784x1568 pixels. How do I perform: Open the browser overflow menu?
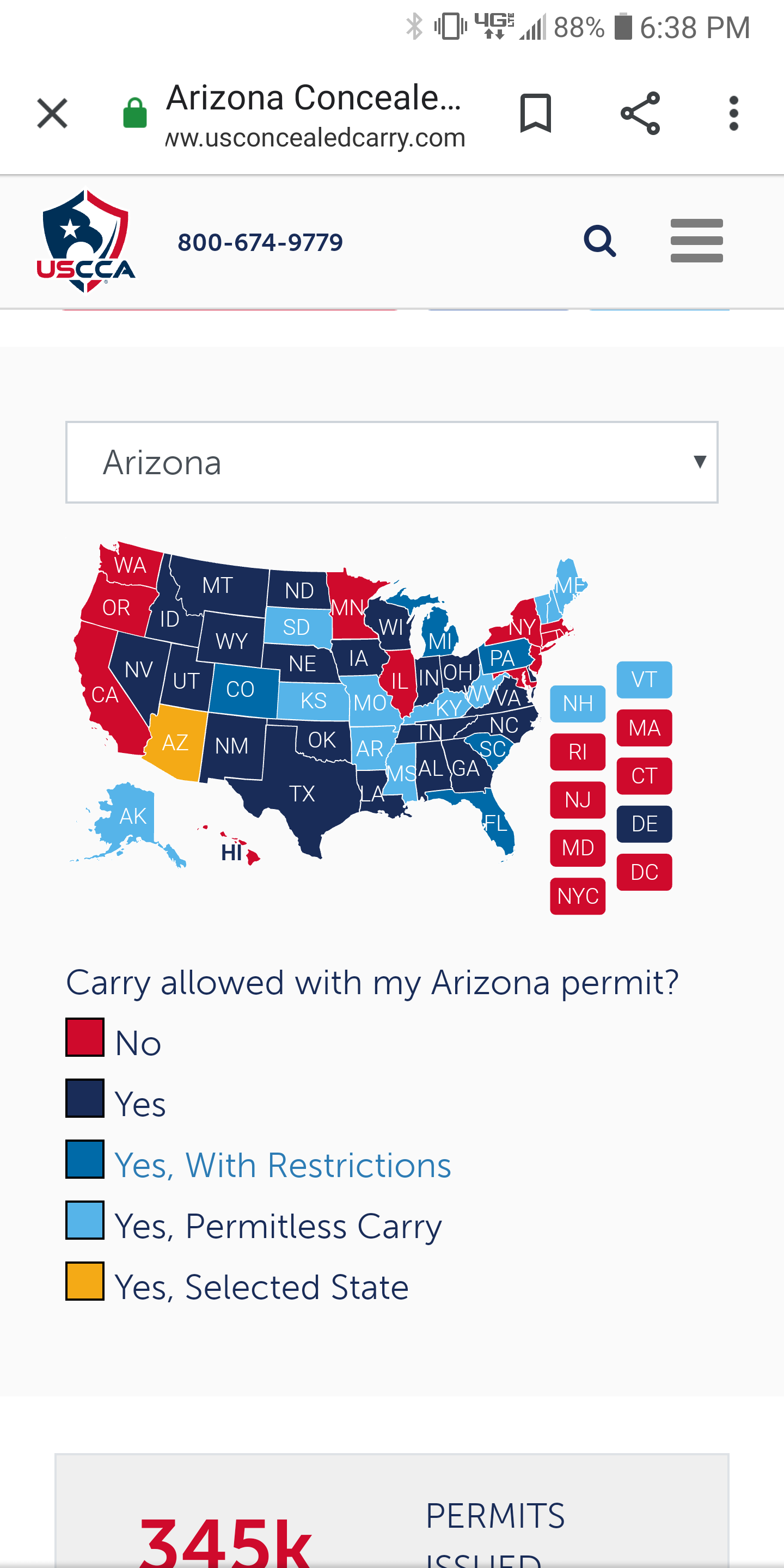click(733, 113)
